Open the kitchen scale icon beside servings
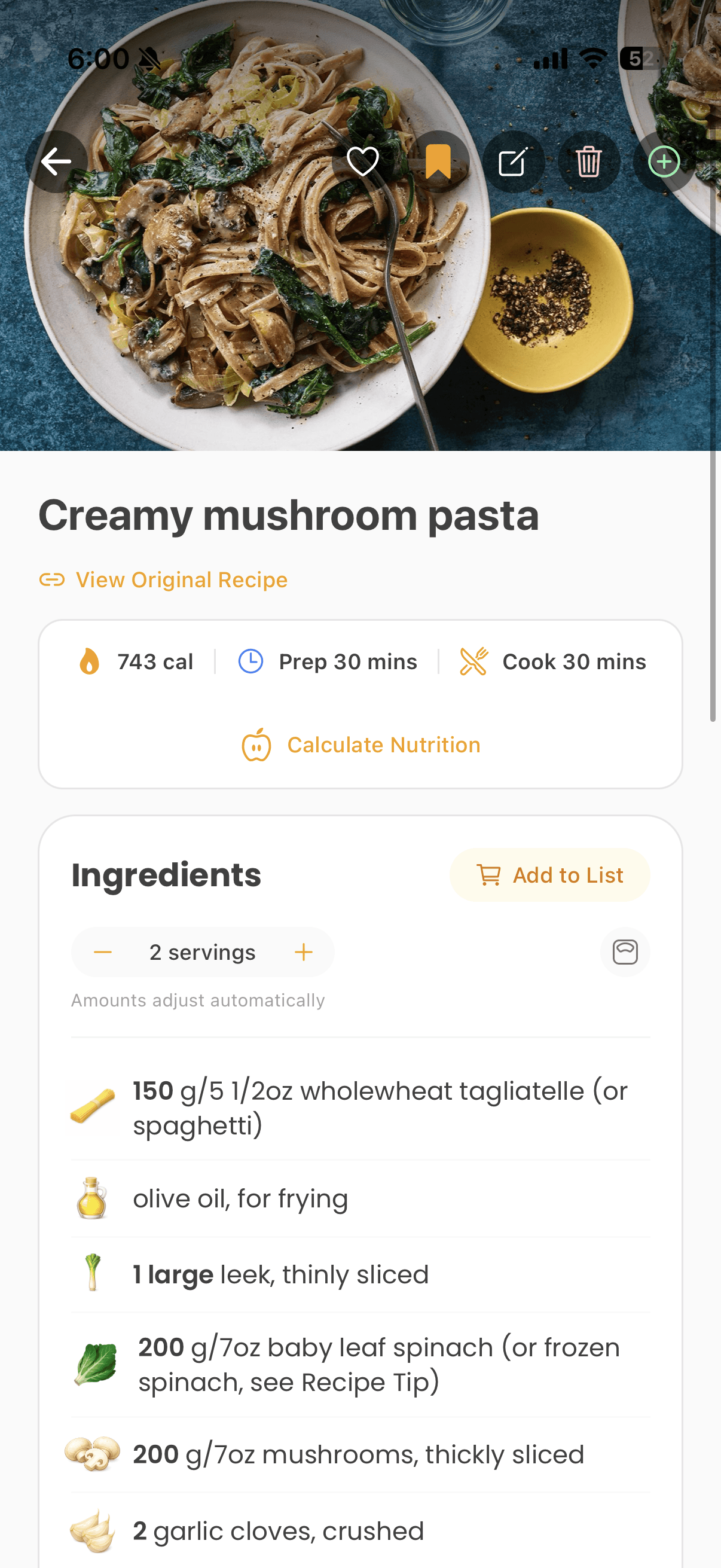 coord(625,952)
